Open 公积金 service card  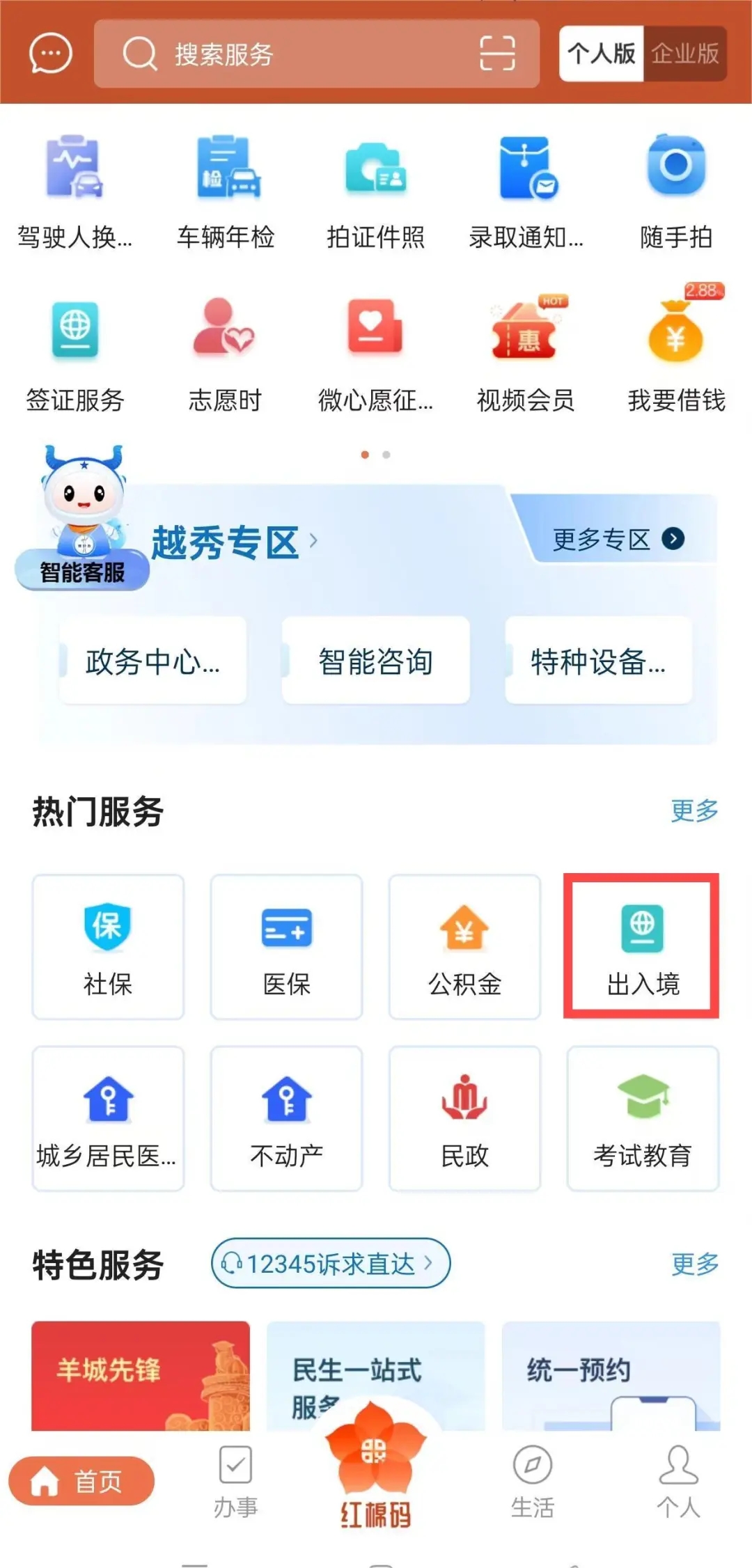pyautogui.click(x=464, y=946)
